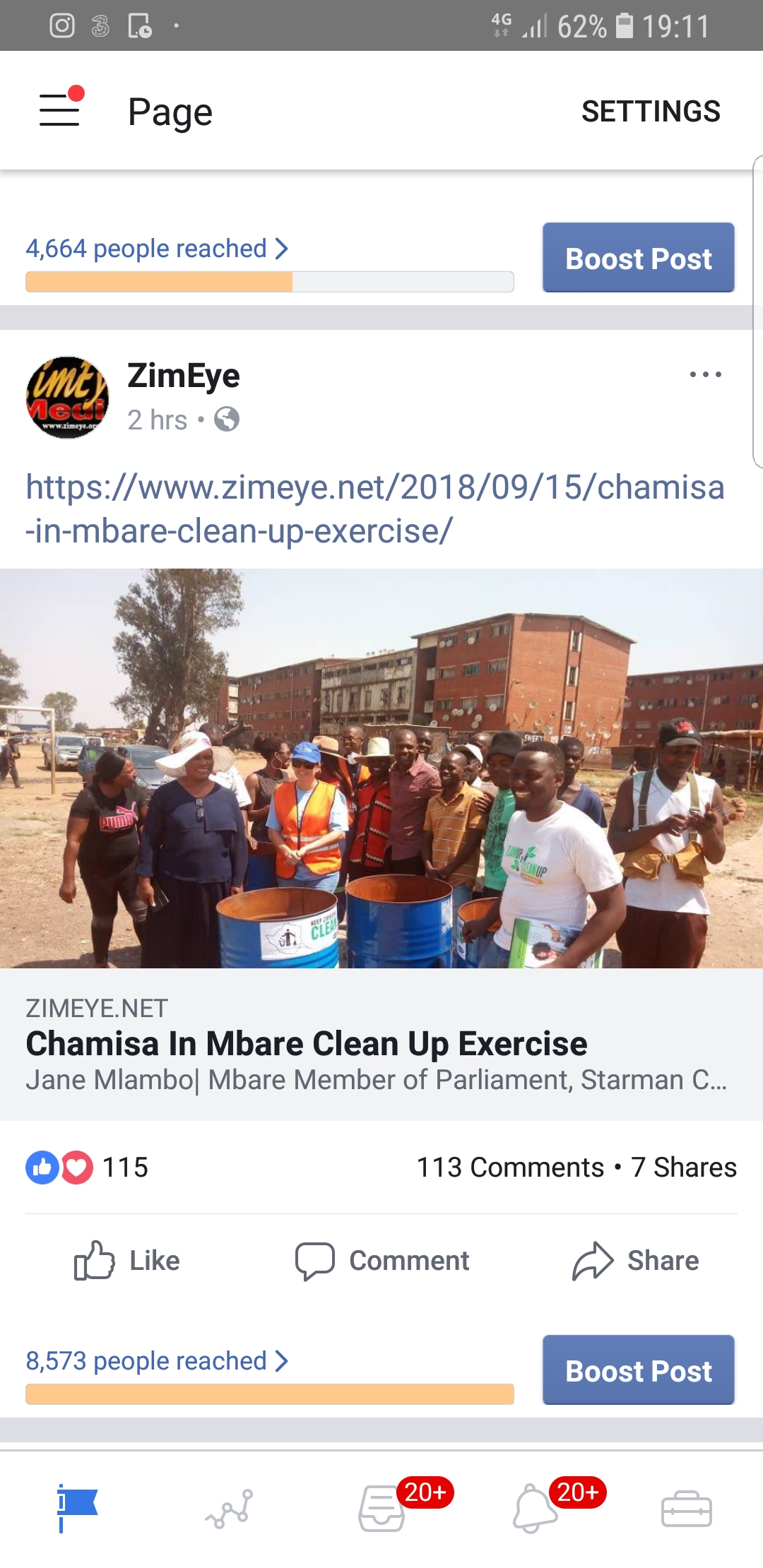
Task: Open the toolbox briefcase tab
Action: pyautogui.click(x=686, y=1509)
